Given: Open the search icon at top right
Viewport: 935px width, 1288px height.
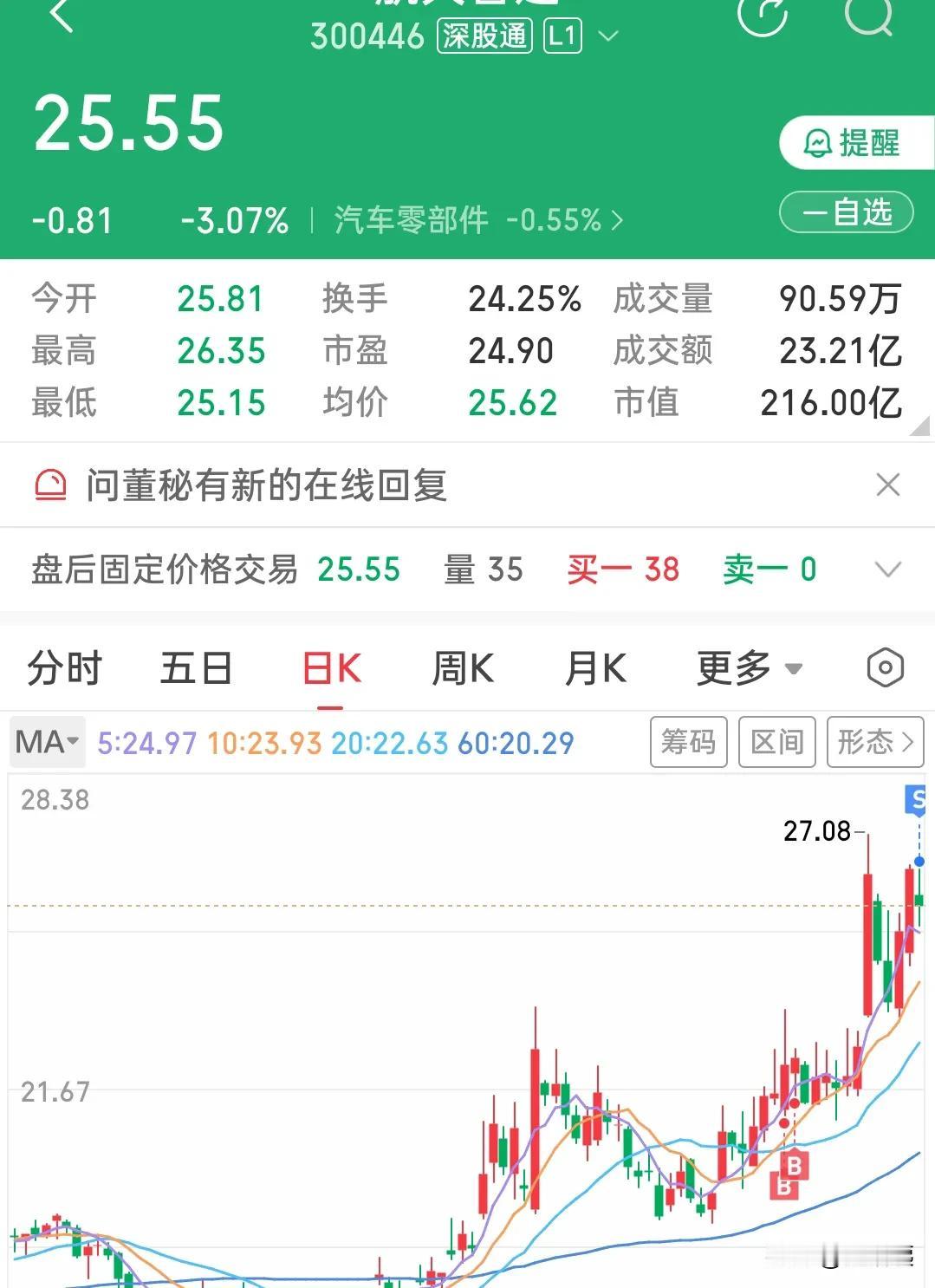Looking at the screenshot, I should [869, 19].
